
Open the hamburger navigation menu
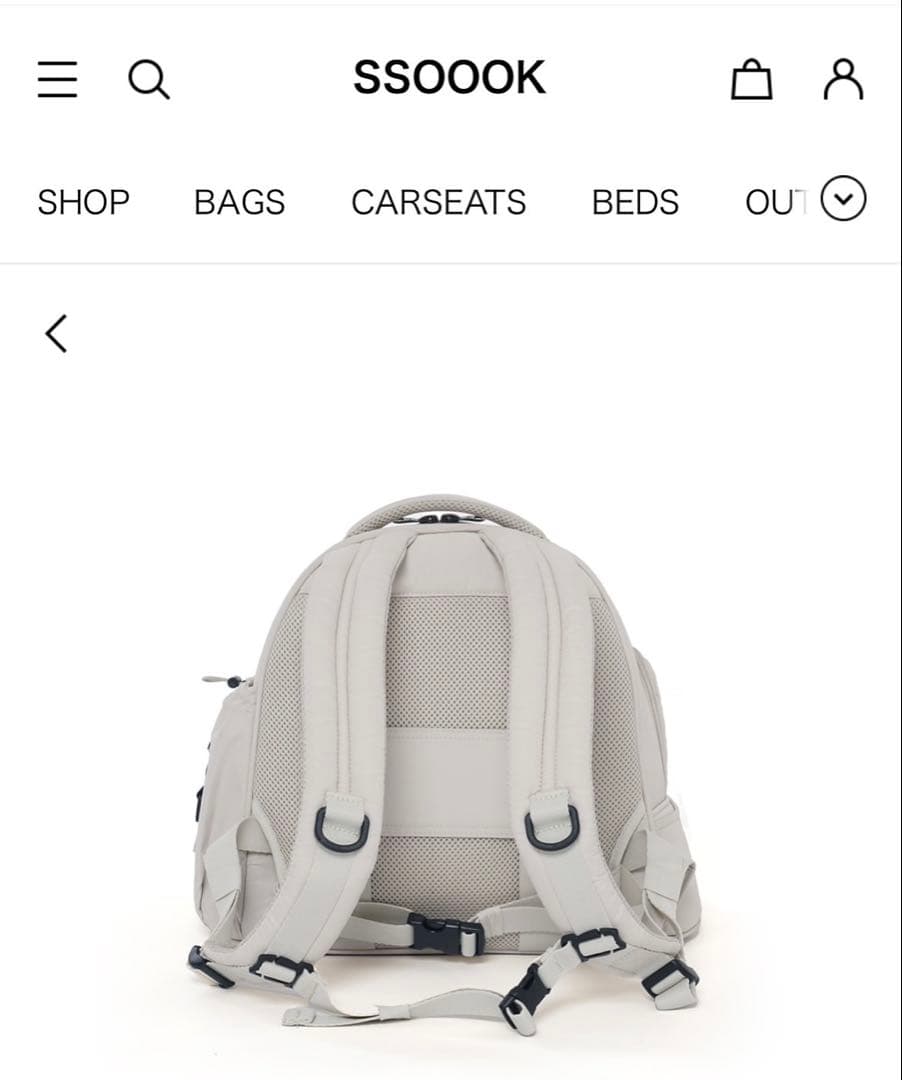pos(57,77)
